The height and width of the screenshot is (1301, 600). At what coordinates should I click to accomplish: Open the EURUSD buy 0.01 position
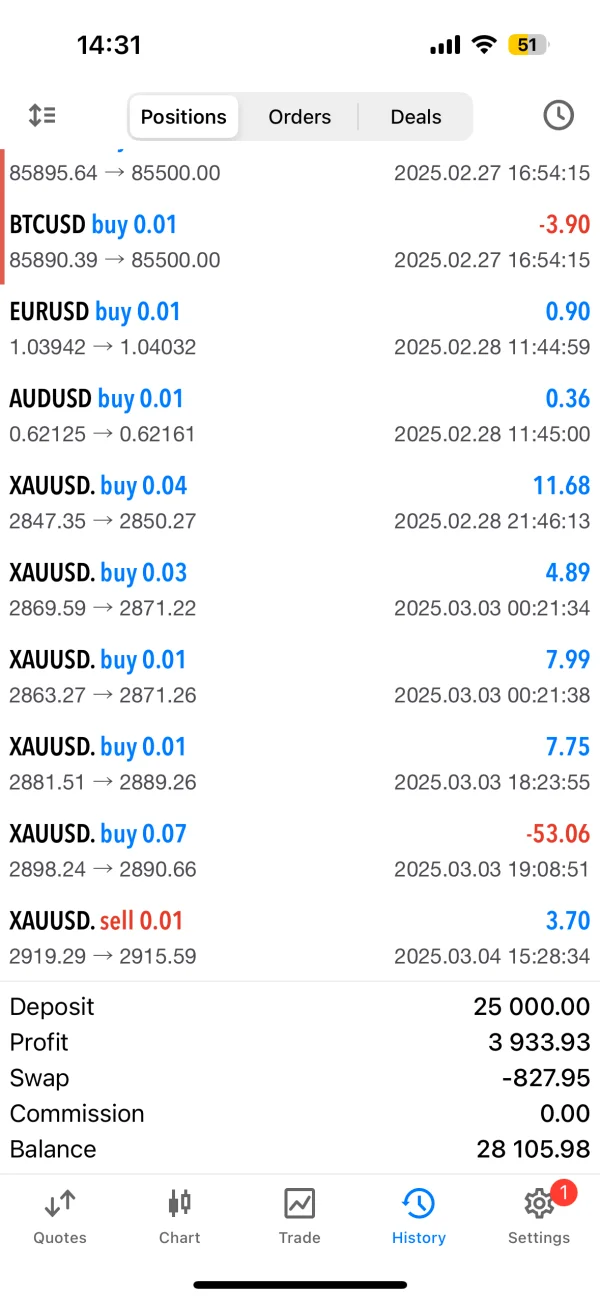300,329
